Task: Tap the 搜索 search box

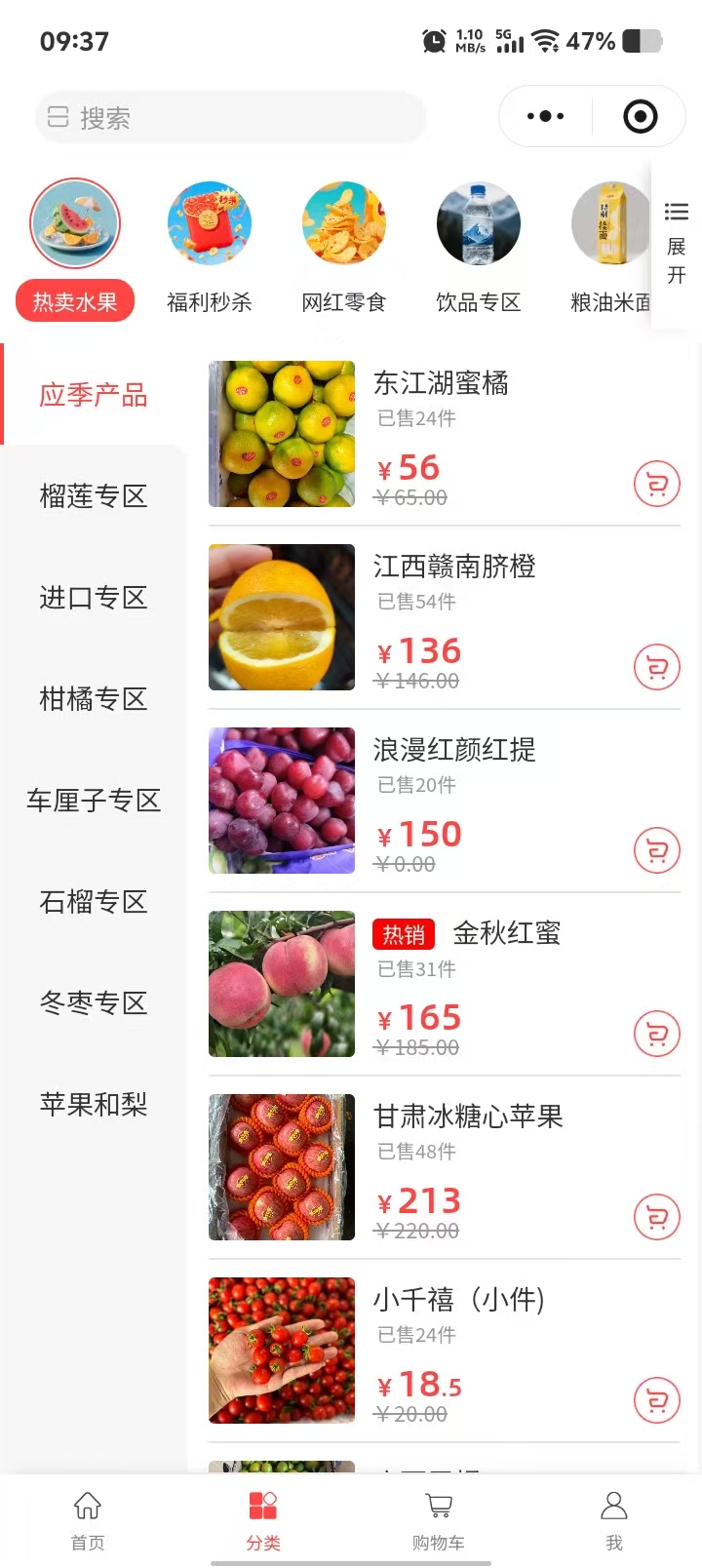Action: [230, 118]
